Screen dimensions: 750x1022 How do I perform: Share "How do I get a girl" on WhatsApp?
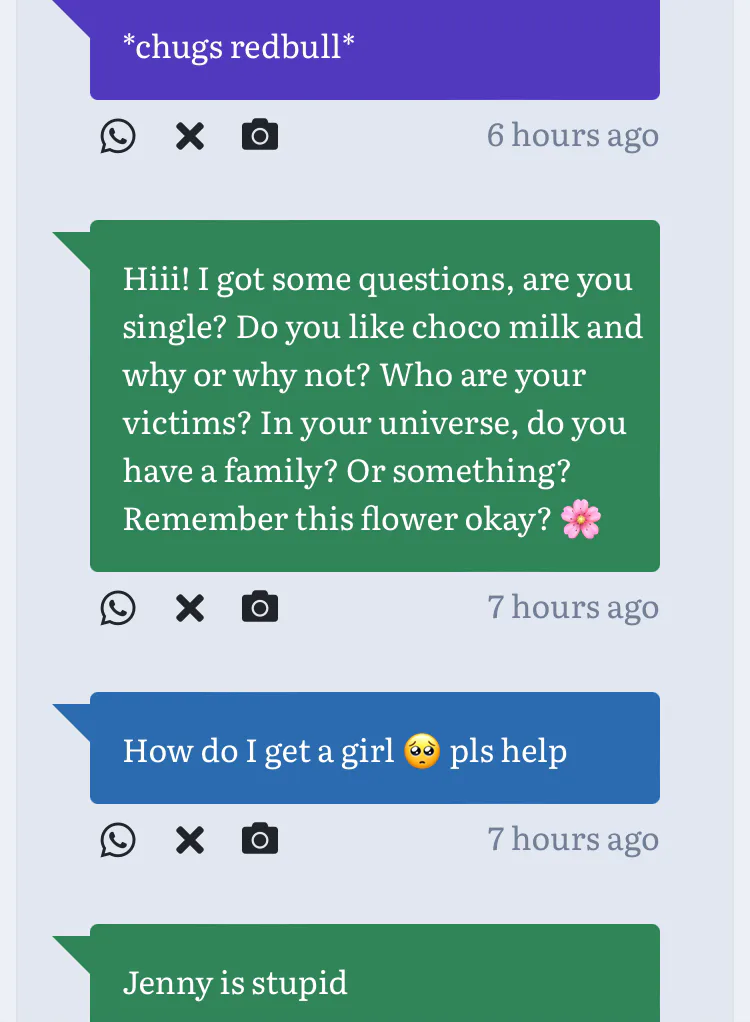point(118,840)
